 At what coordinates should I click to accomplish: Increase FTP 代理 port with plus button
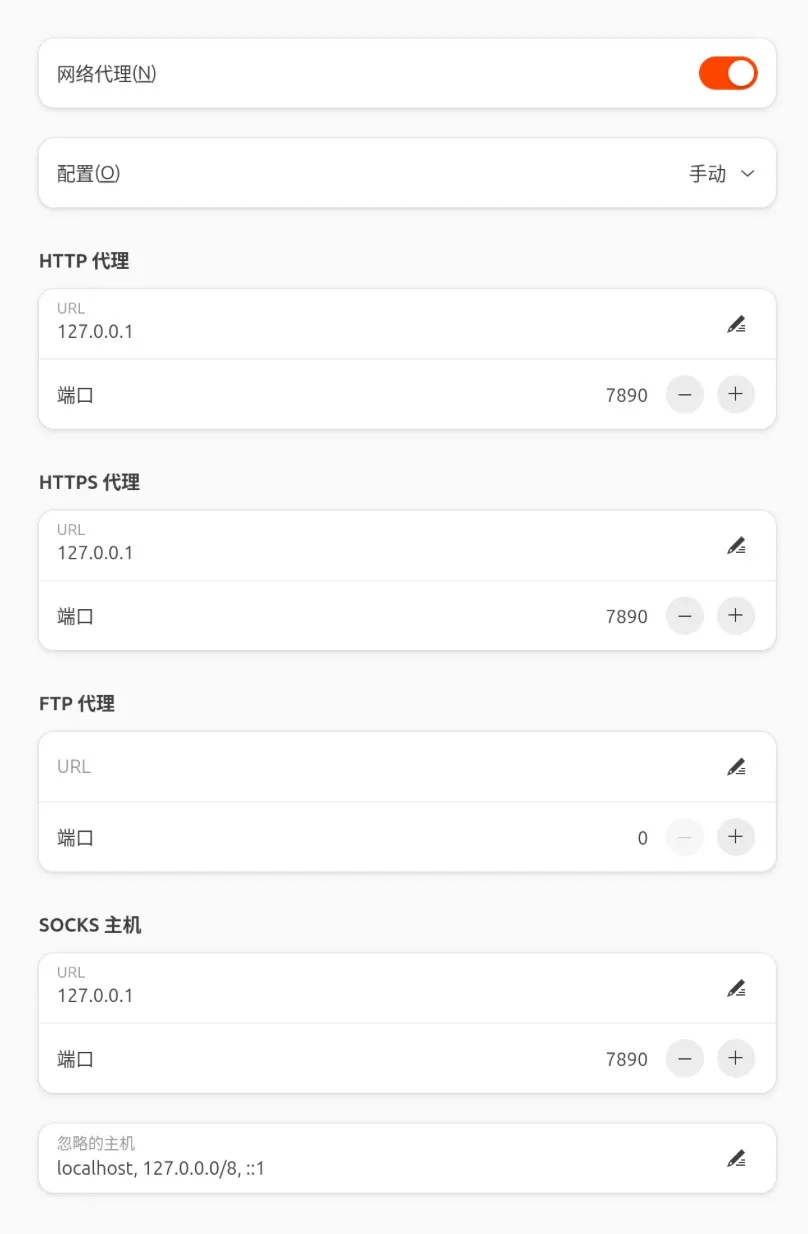736,837
